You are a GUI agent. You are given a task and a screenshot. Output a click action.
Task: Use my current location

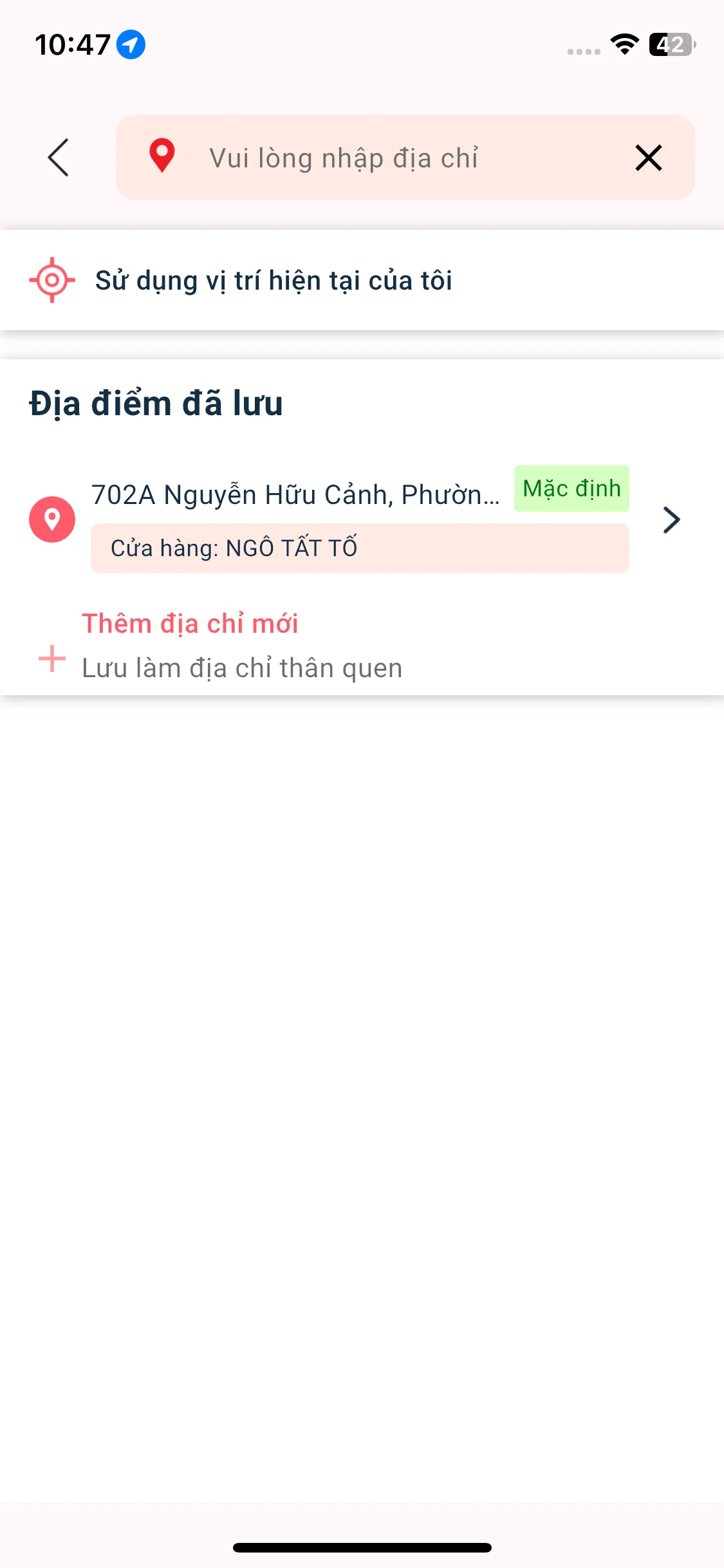[x=274, y=281]
